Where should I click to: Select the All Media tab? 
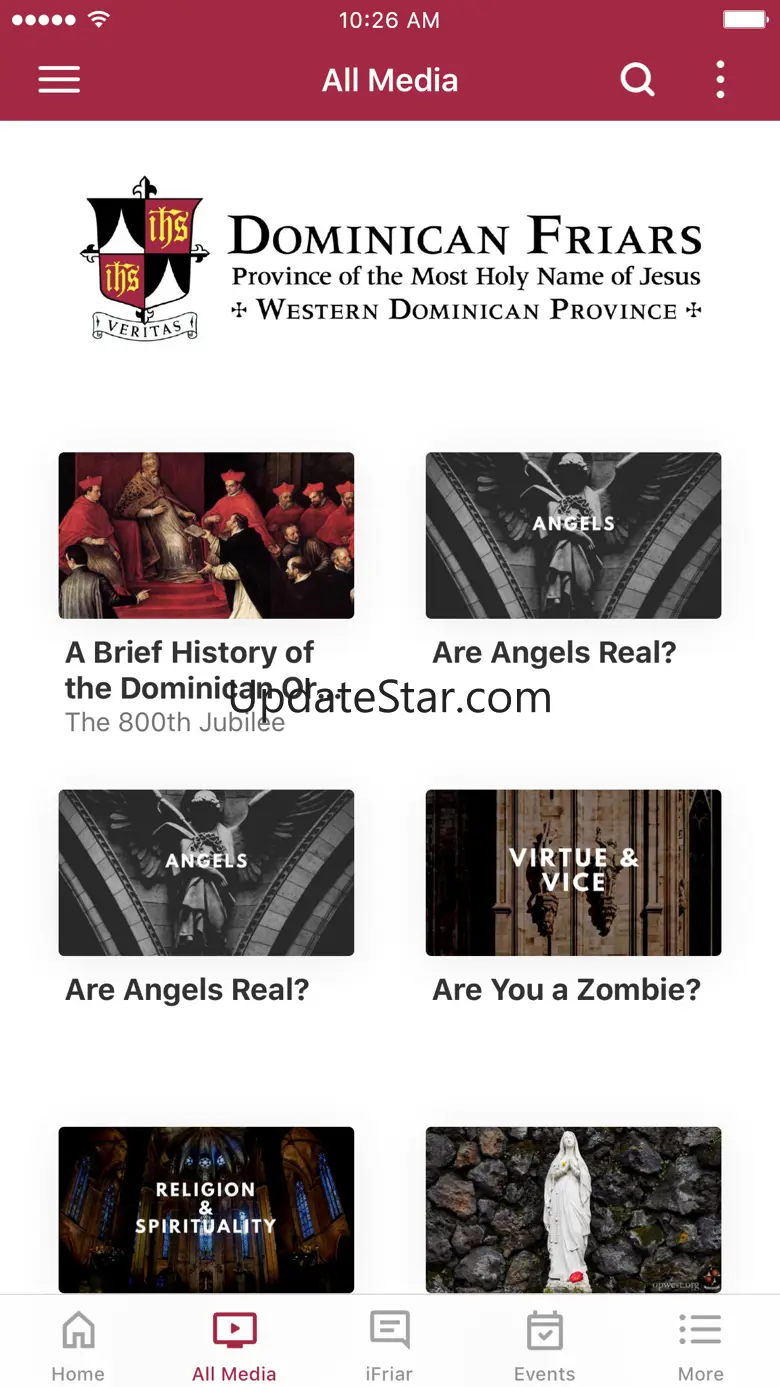click(x=234, y=1345)
